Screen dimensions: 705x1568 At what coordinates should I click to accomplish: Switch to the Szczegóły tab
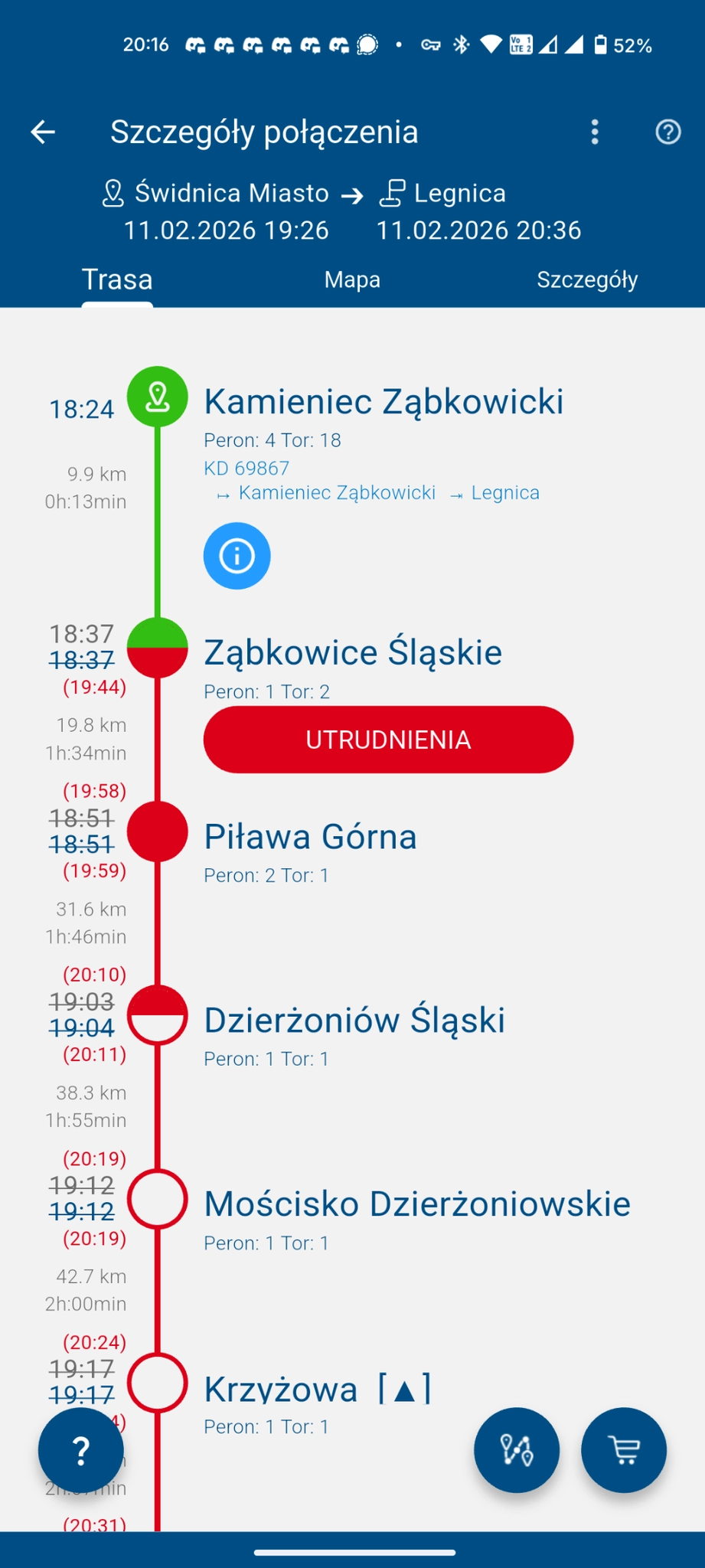click(x=586, y=279)
